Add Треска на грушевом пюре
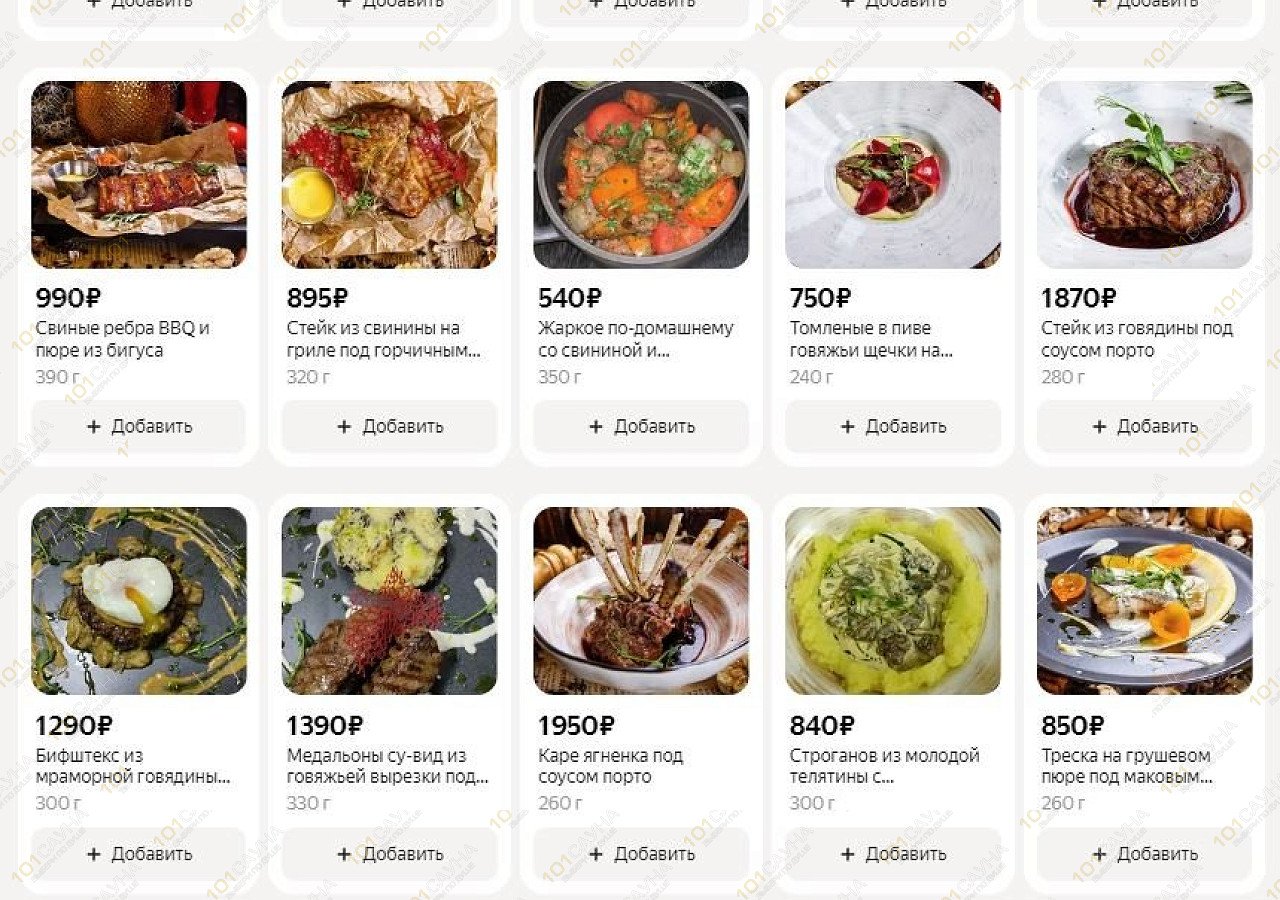Image resolution: width=1280 pixels, height=900 pixels. click(1144, 853)
